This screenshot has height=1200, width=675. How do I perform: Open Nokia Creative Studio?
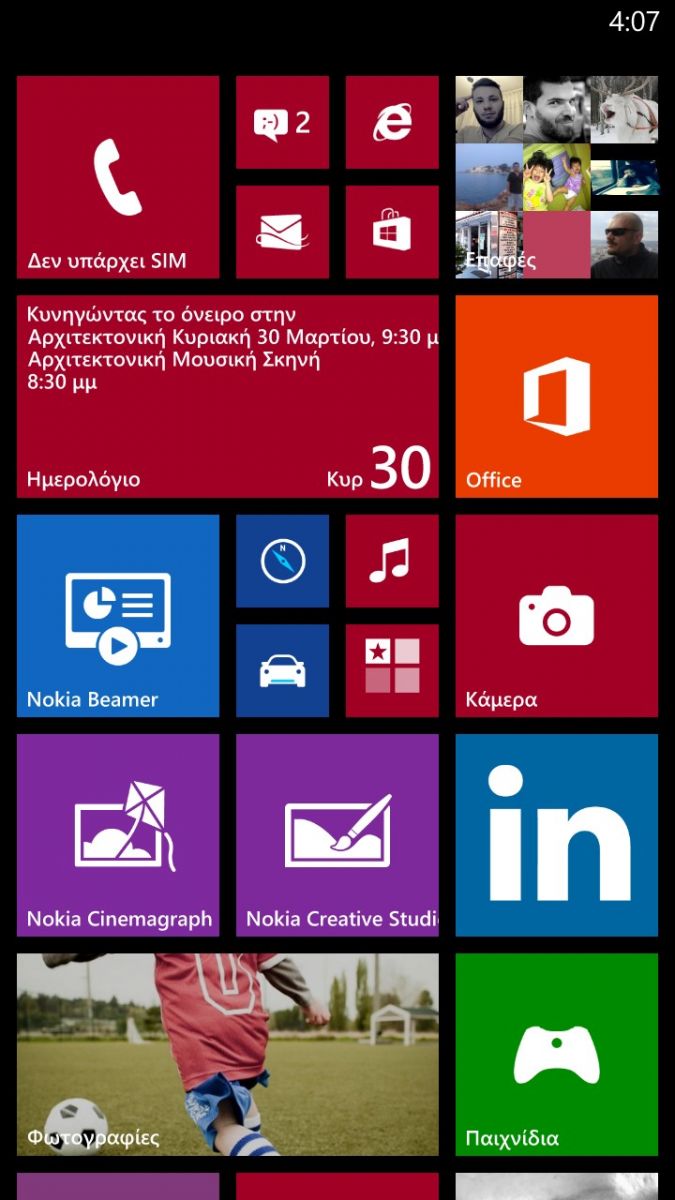[x=337, y=835]
